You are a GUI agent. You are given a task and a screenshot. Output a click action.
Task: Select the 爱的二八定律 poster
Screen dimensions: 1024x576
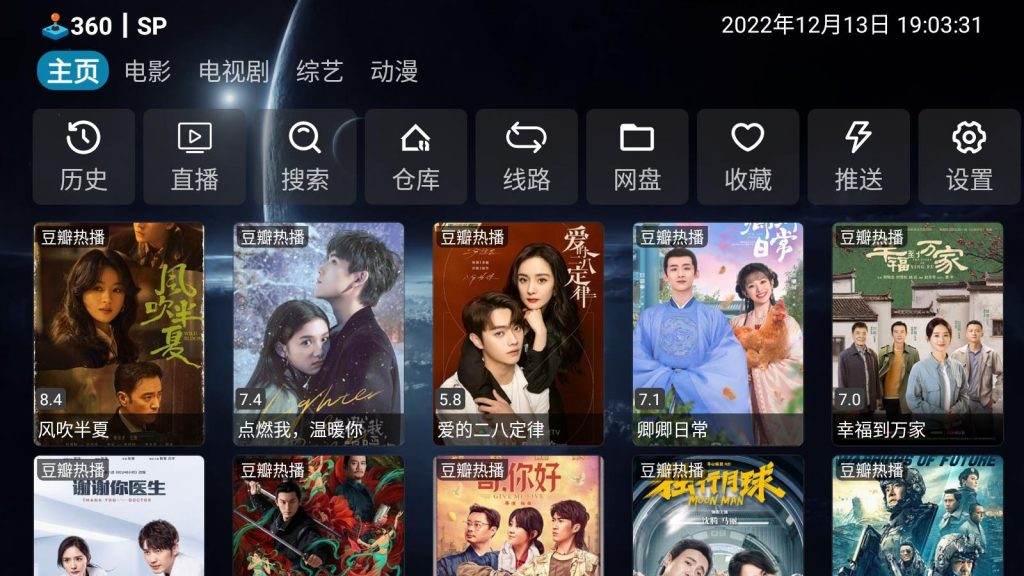pos(518,333)
